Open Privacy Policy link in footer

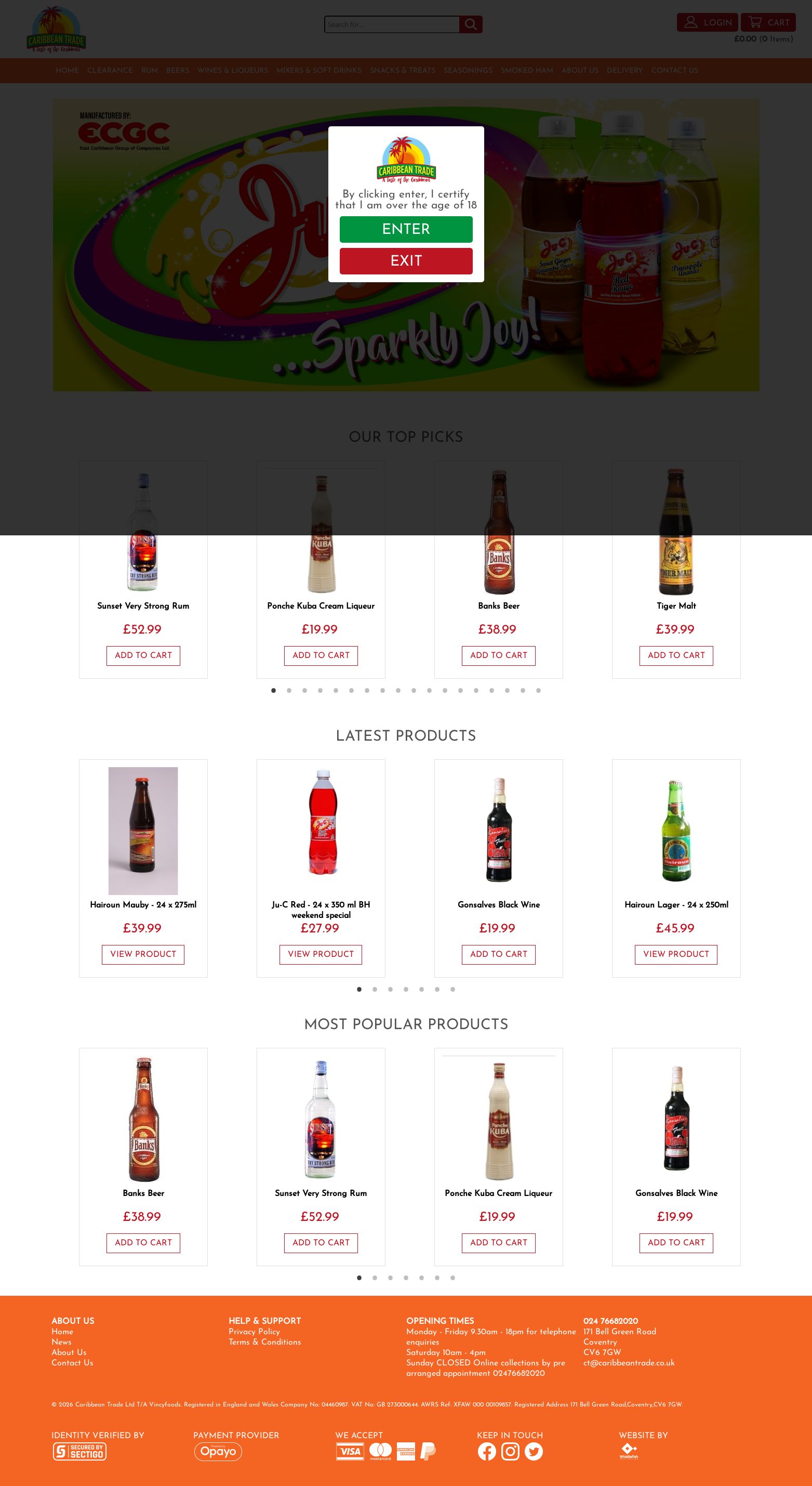pyautogui.click(x=254, y=1332)
